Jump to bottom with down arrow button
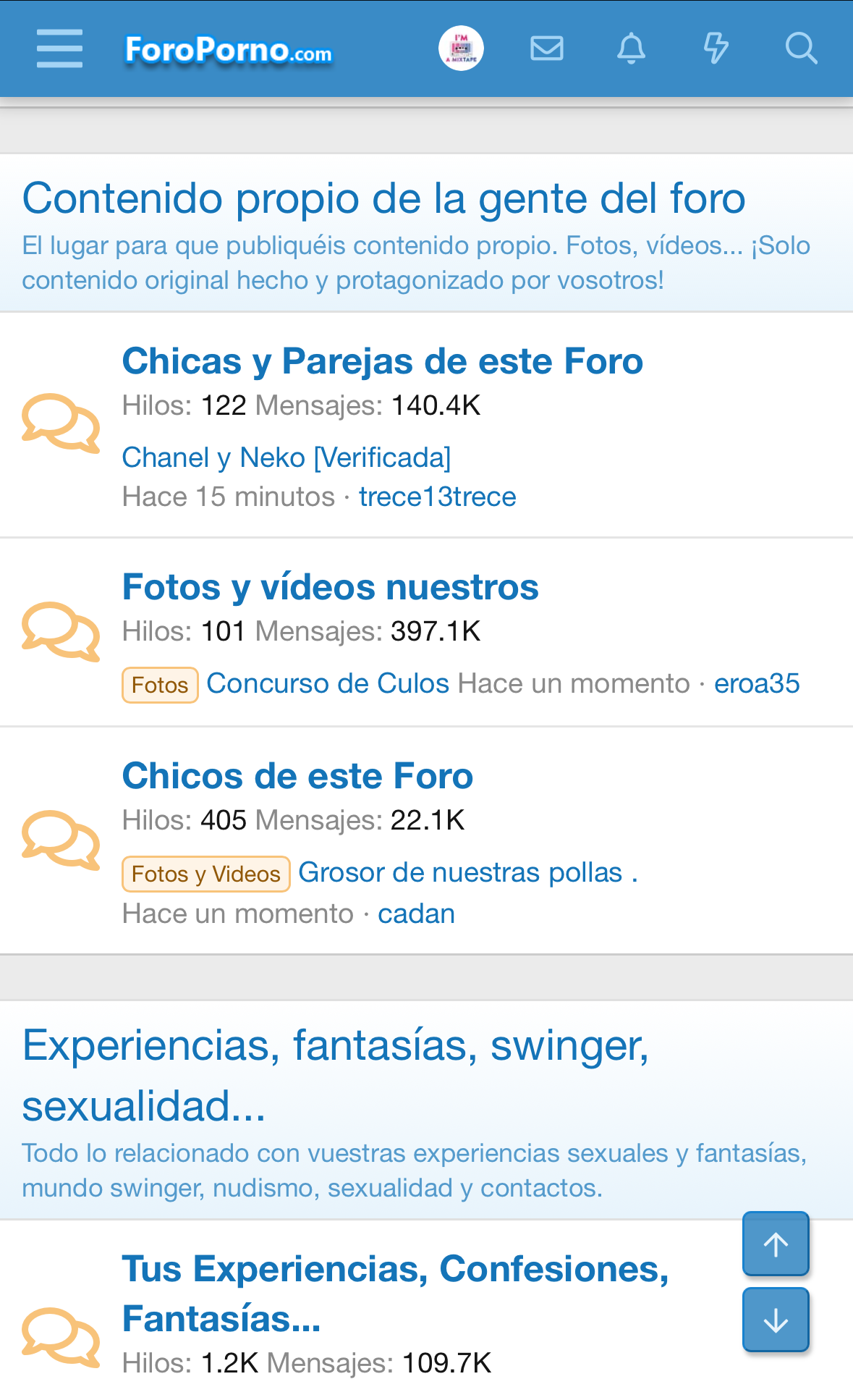The image size is (853, 1400). click(776, 1320)
